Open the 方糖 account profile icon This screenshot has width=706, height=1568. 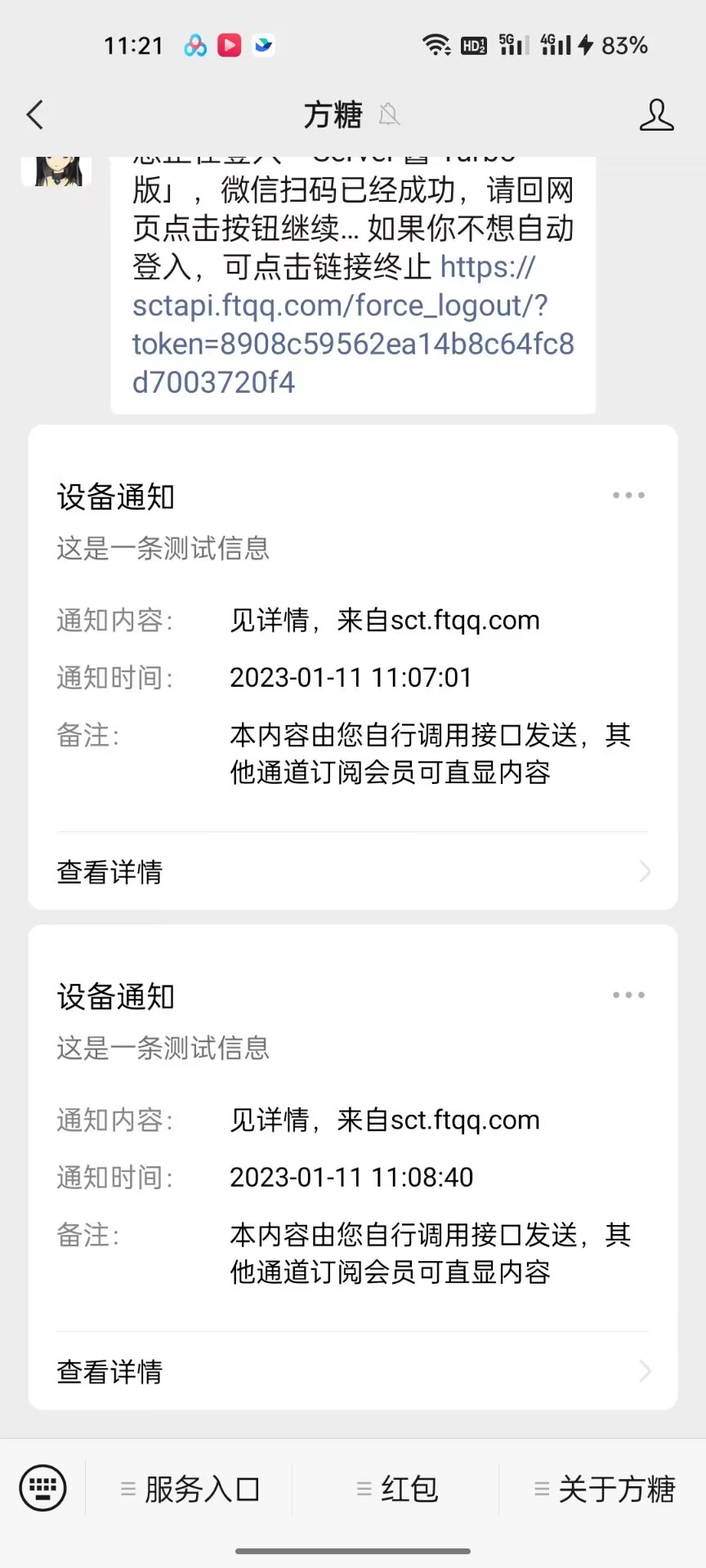pos(656,115)
